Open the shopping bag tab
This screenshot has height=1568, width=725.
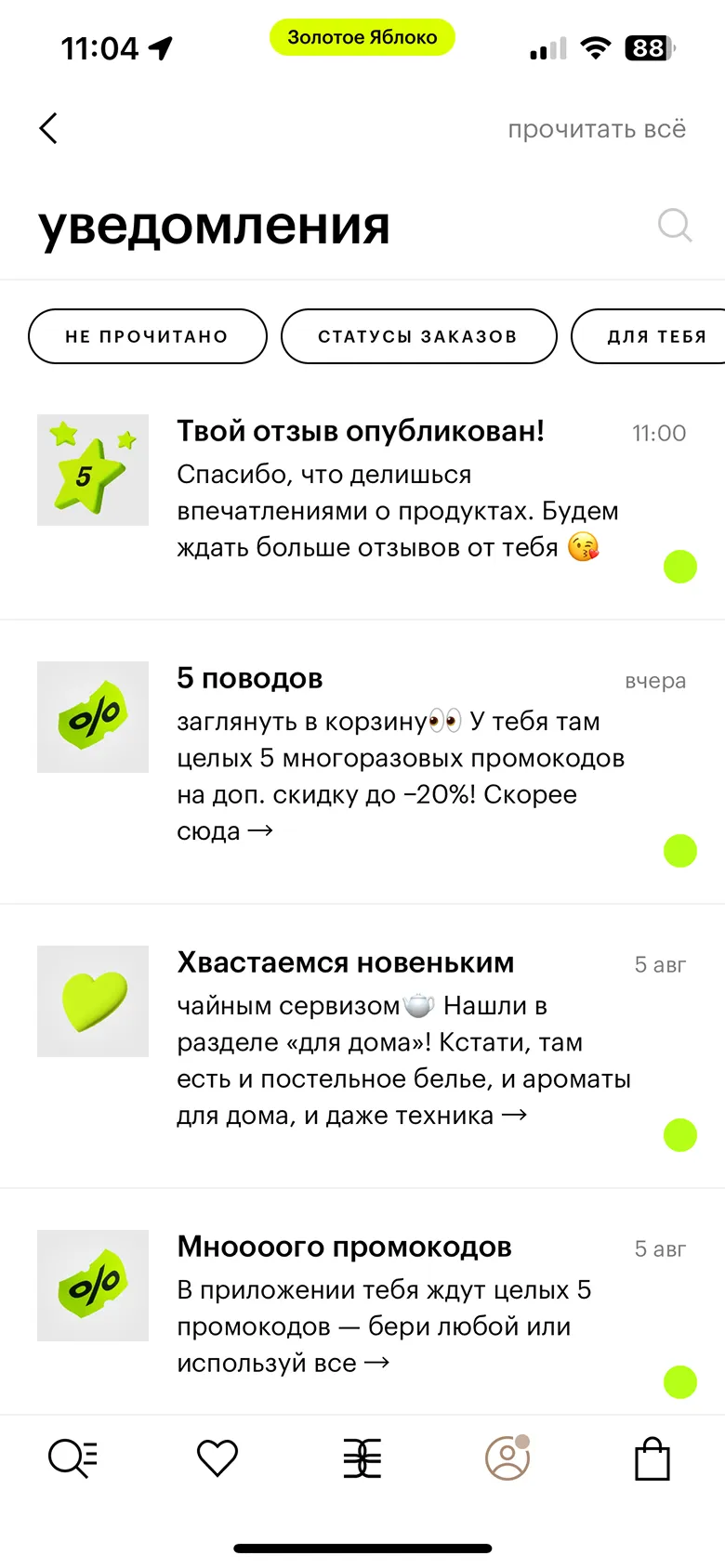(x=652, y=1458)
